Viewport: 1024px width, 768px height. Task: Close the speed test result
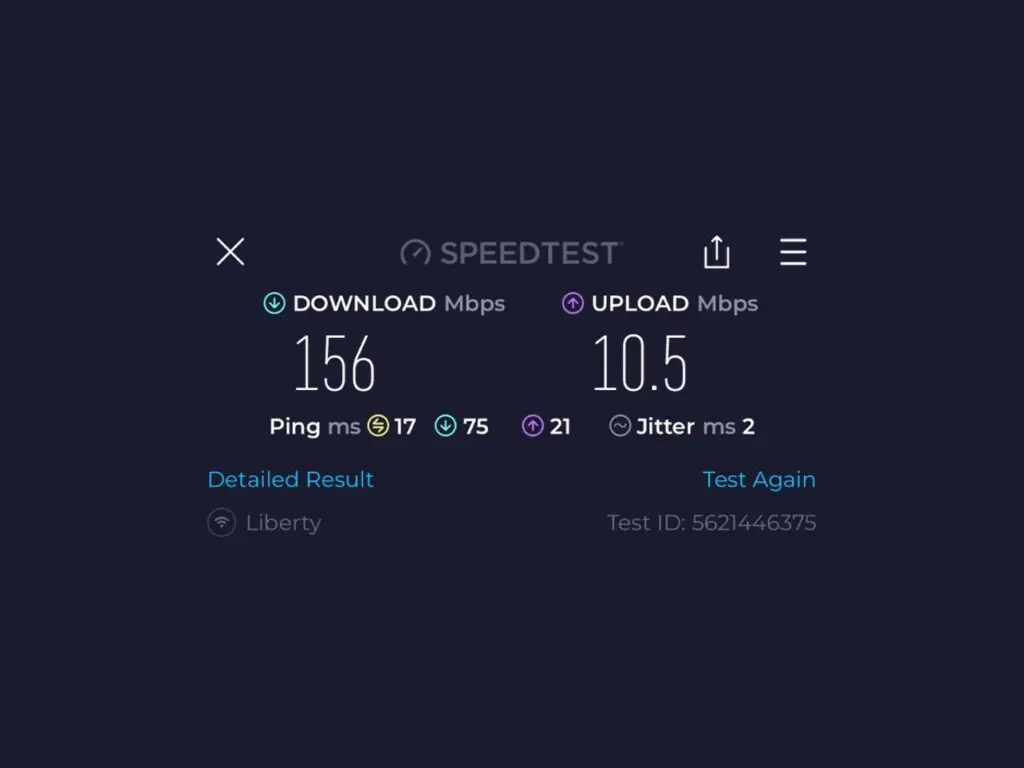230,252
